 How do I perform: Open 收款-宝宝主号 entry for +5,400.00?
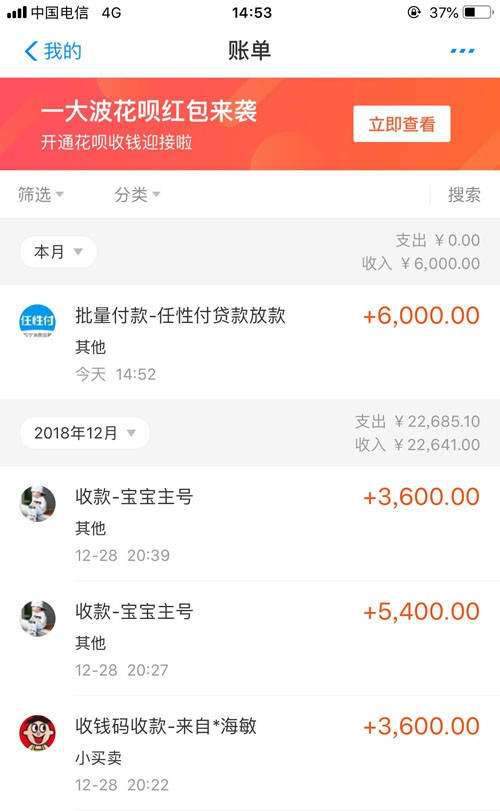250,638
